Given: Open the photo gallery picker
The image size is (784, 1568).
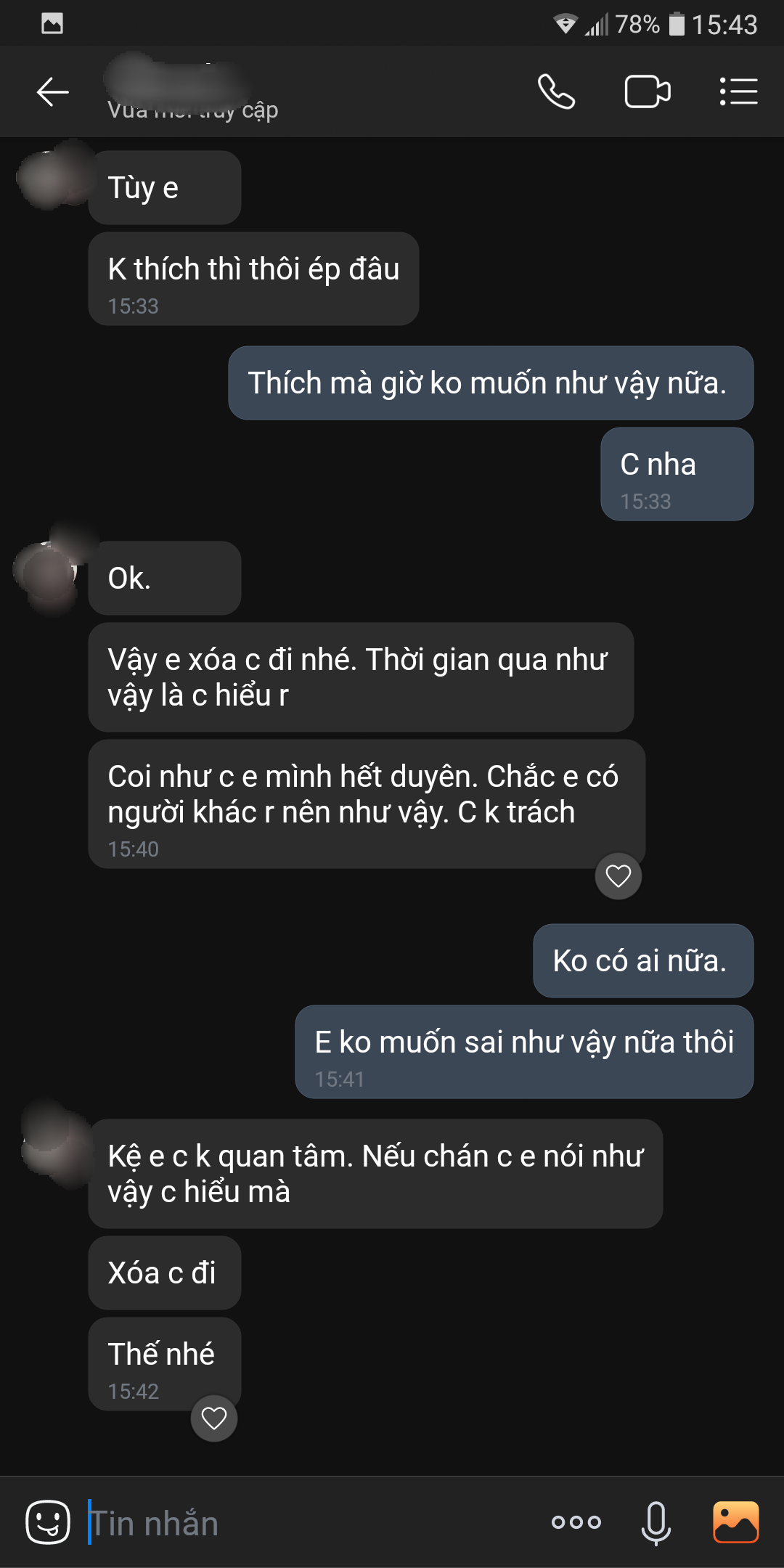Looking at the screenshot, I should point(735,1522).
